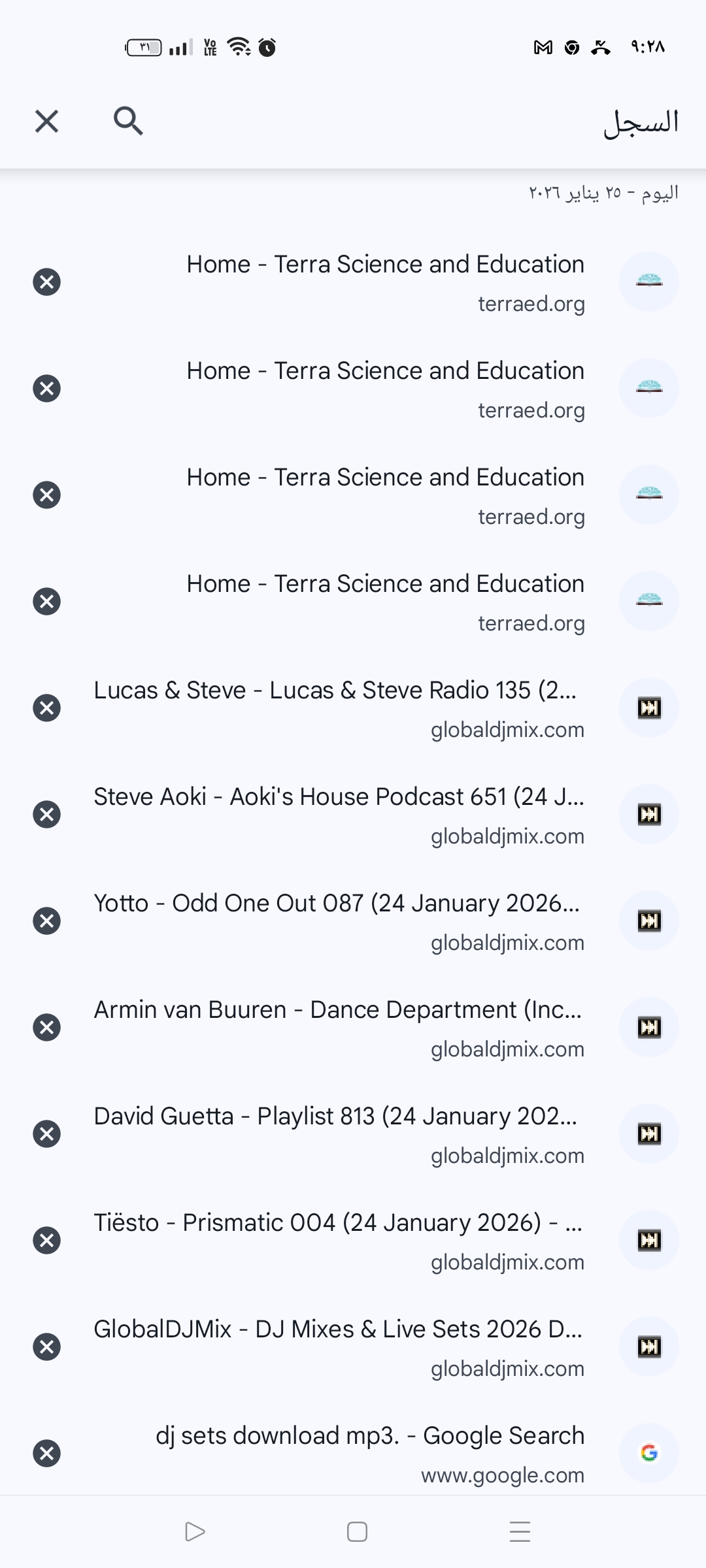Open the dj sets download mp3 Google Search
Viewport: 706px width, 1568px height.
[369, 1453]
